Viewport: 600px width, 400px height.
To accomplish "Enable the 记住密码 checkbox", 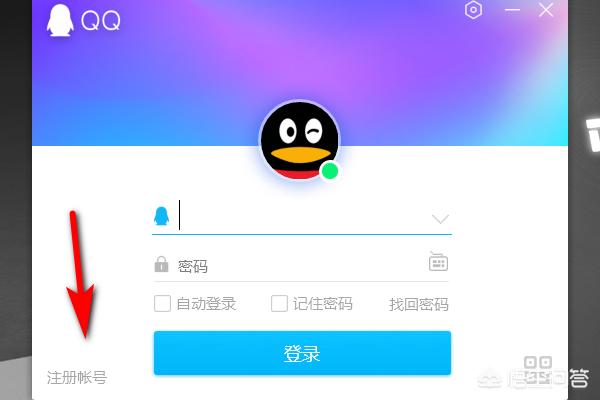I will 279,303.
